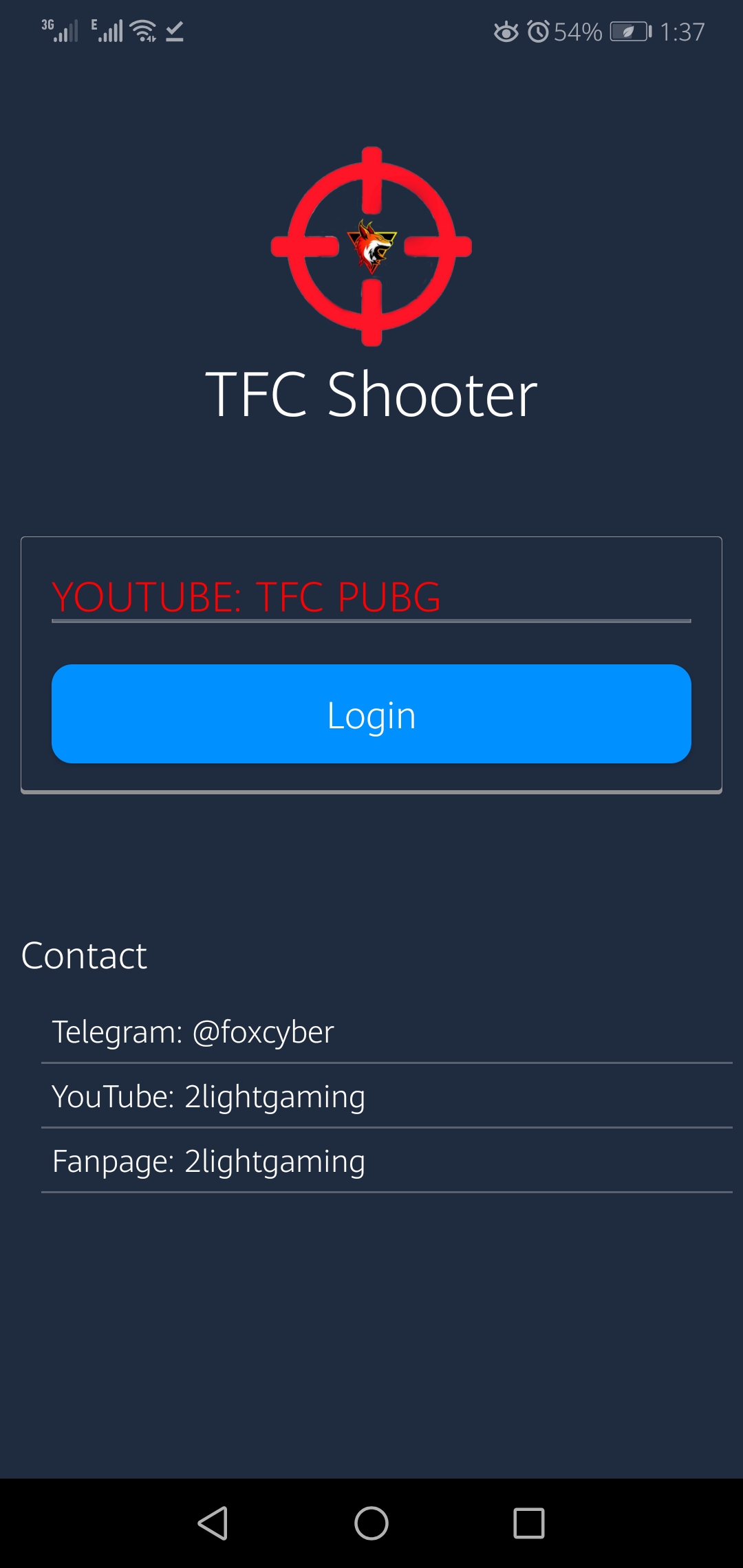Go back with the system back button
Image resolution: width=743 pixels, height=1568 pixels.
click(213, 1523)
